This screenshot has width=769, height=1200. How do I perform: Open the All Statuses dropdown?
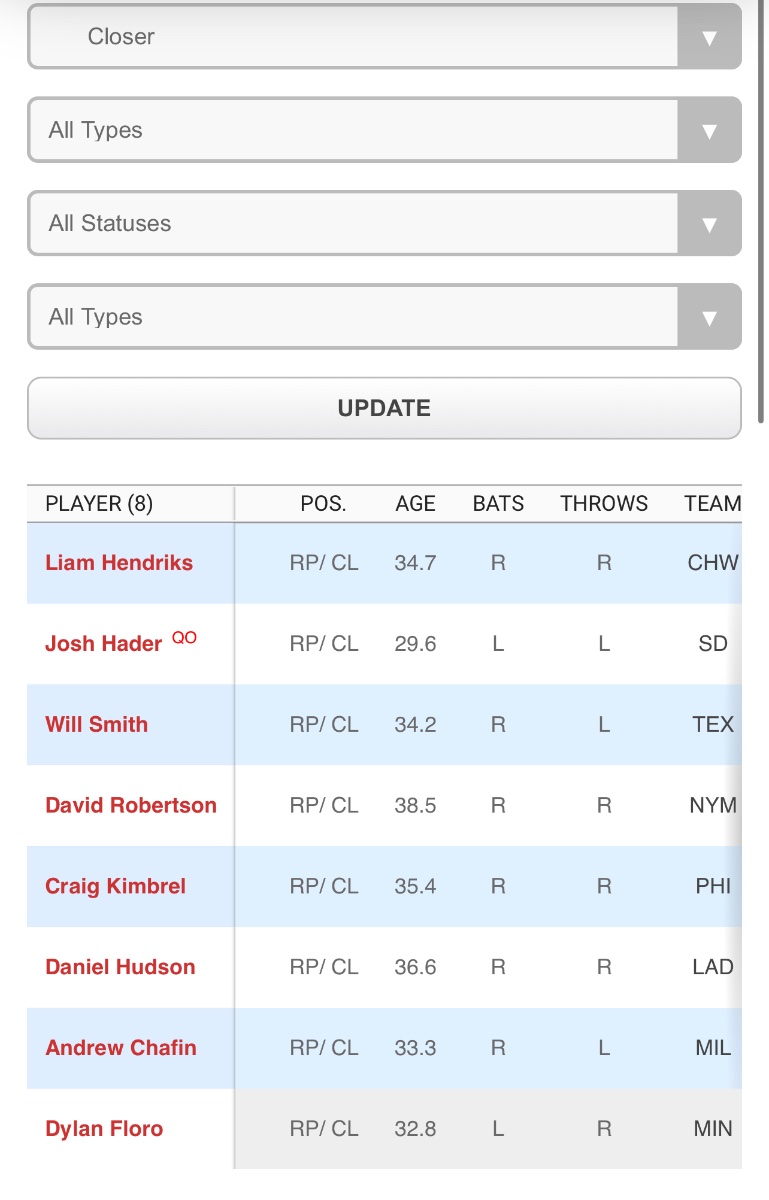384,223
